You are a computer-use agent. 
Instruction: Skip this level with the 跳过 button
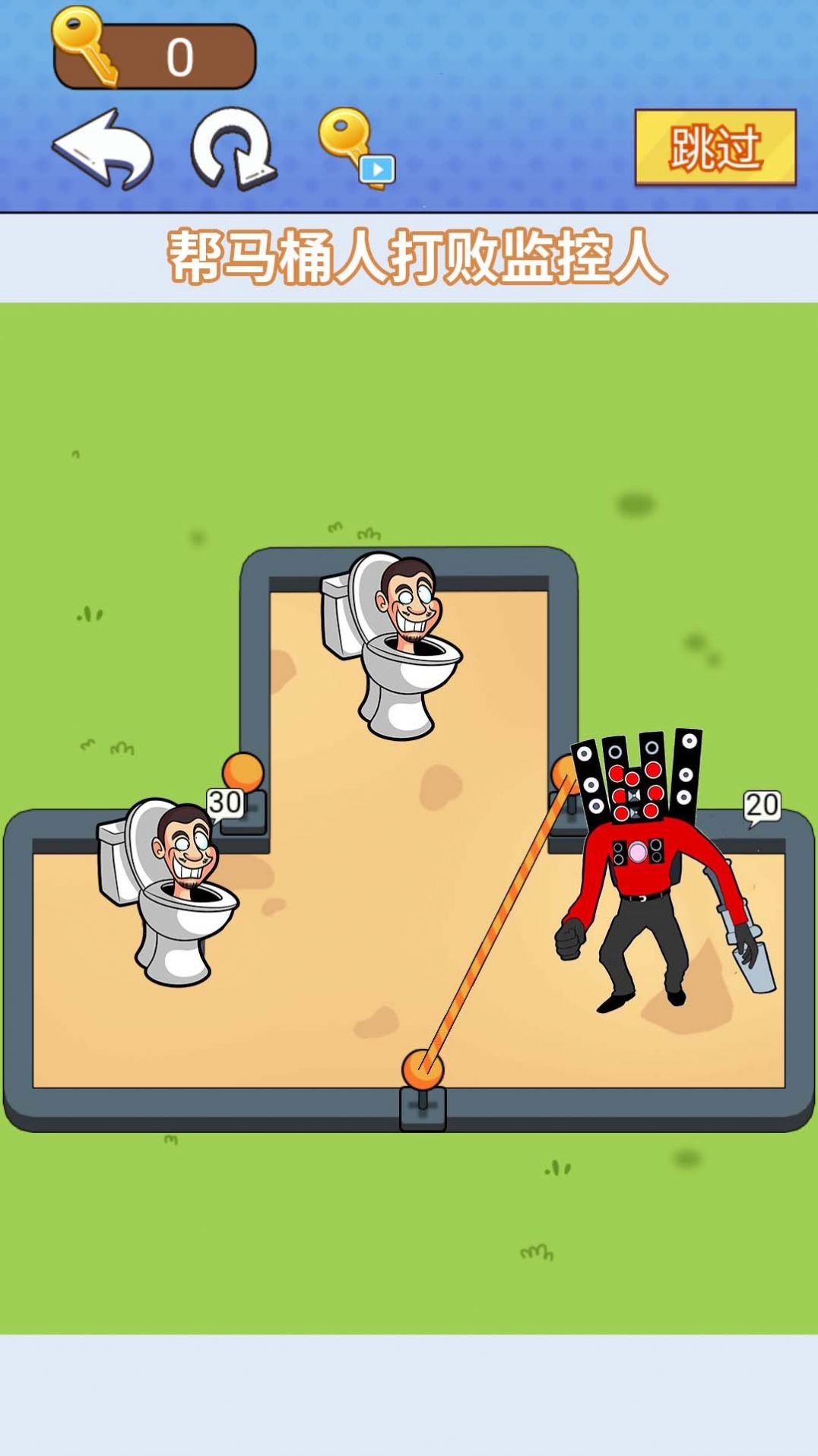(715, 147)
